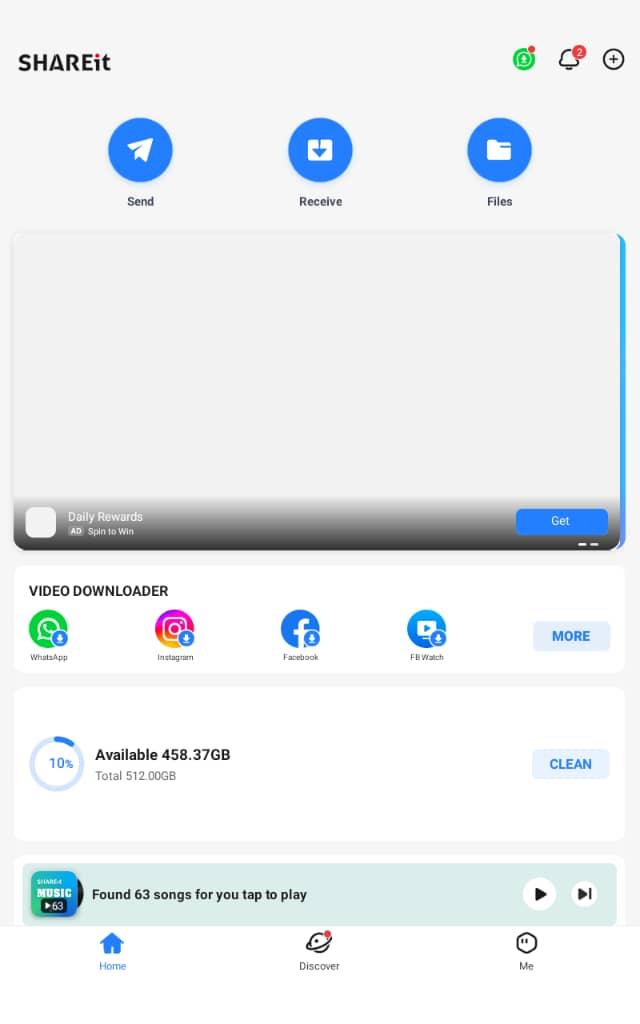Switch to the Discover tab
Screen dimensions: 640x1024
pyautogui.click(x=319, y=951)
